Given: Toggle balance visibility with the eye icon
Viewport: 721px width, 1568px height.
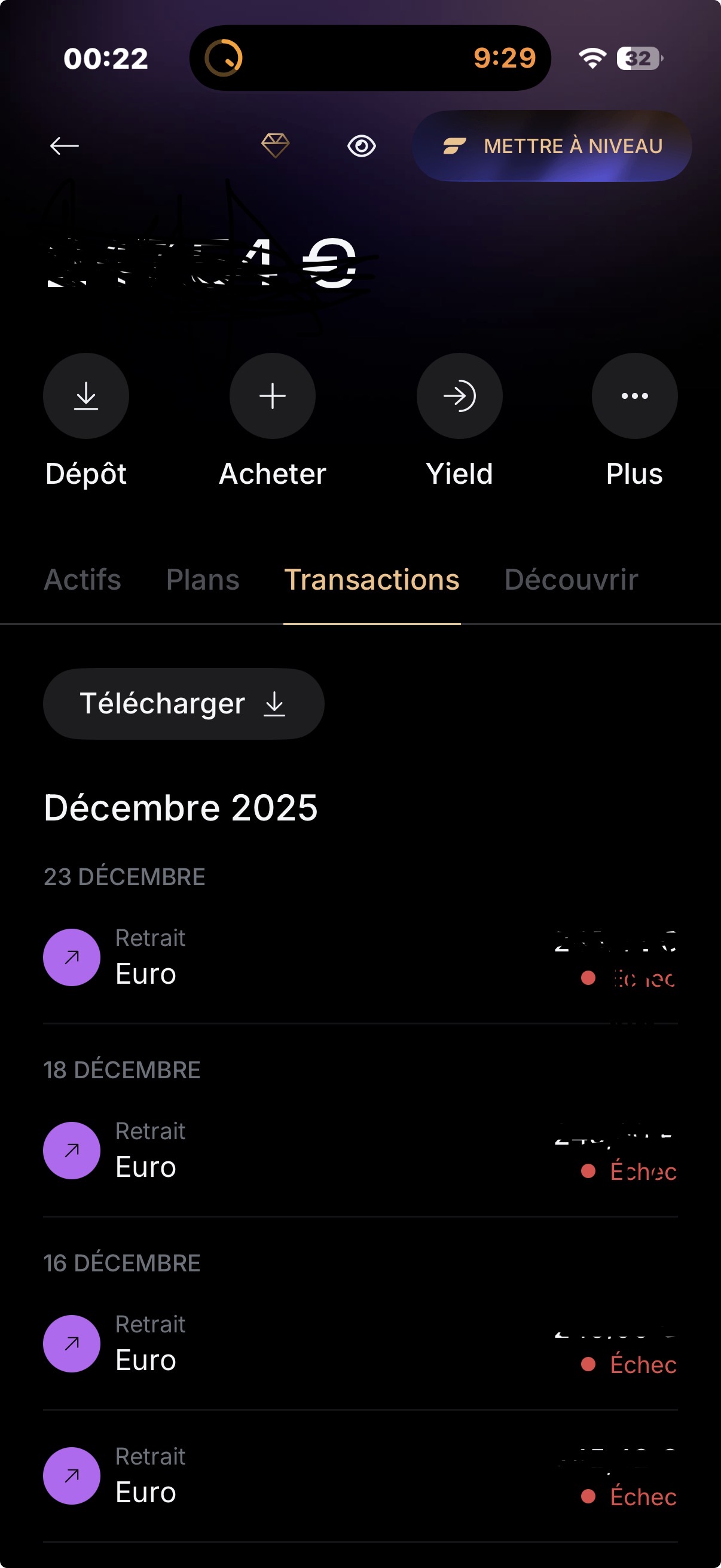Looking at the screenshot, I should [x=362, y=146].
